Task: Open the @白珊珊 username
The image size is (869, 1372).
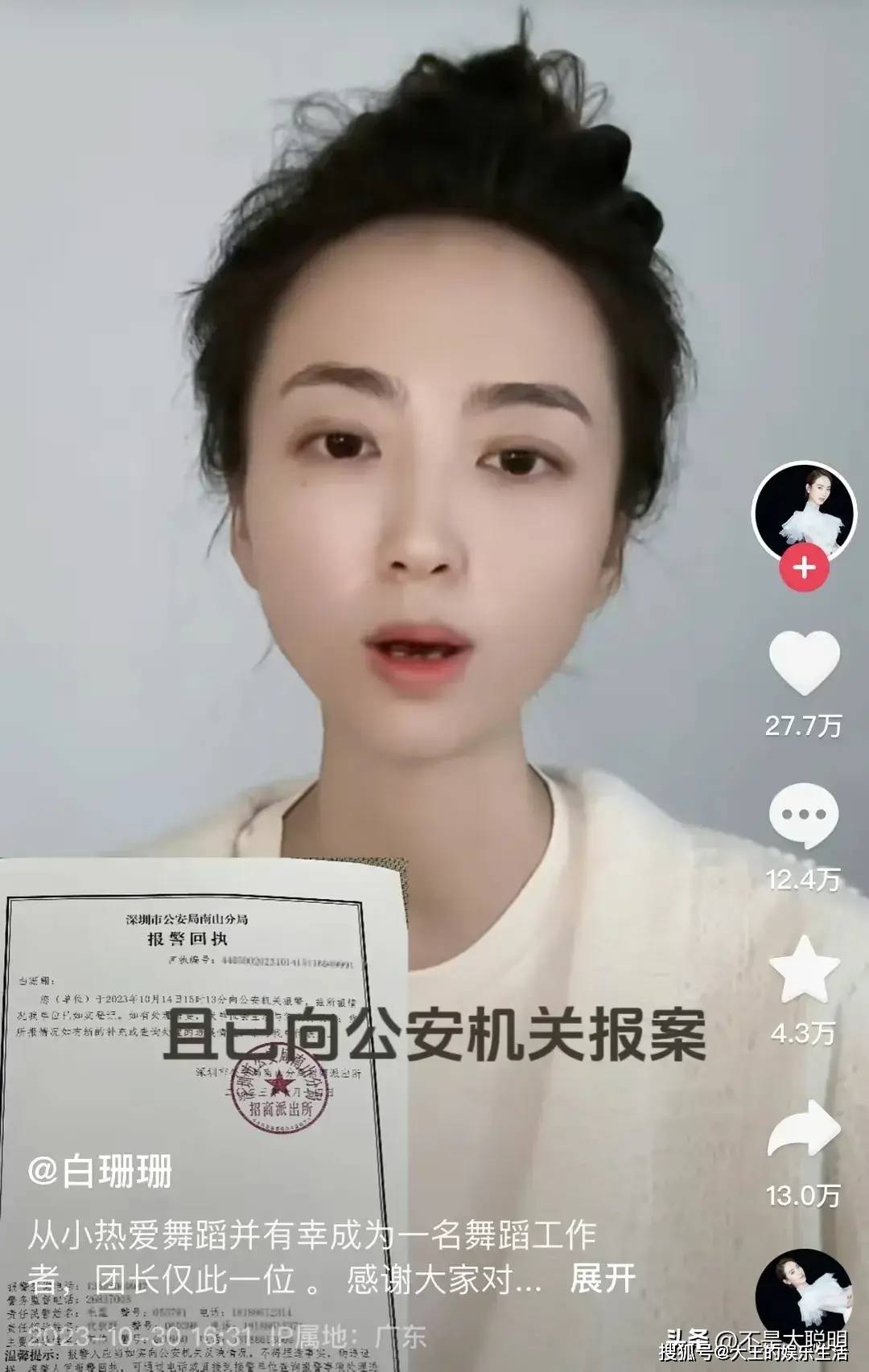Action: [x=100, y=1172]
